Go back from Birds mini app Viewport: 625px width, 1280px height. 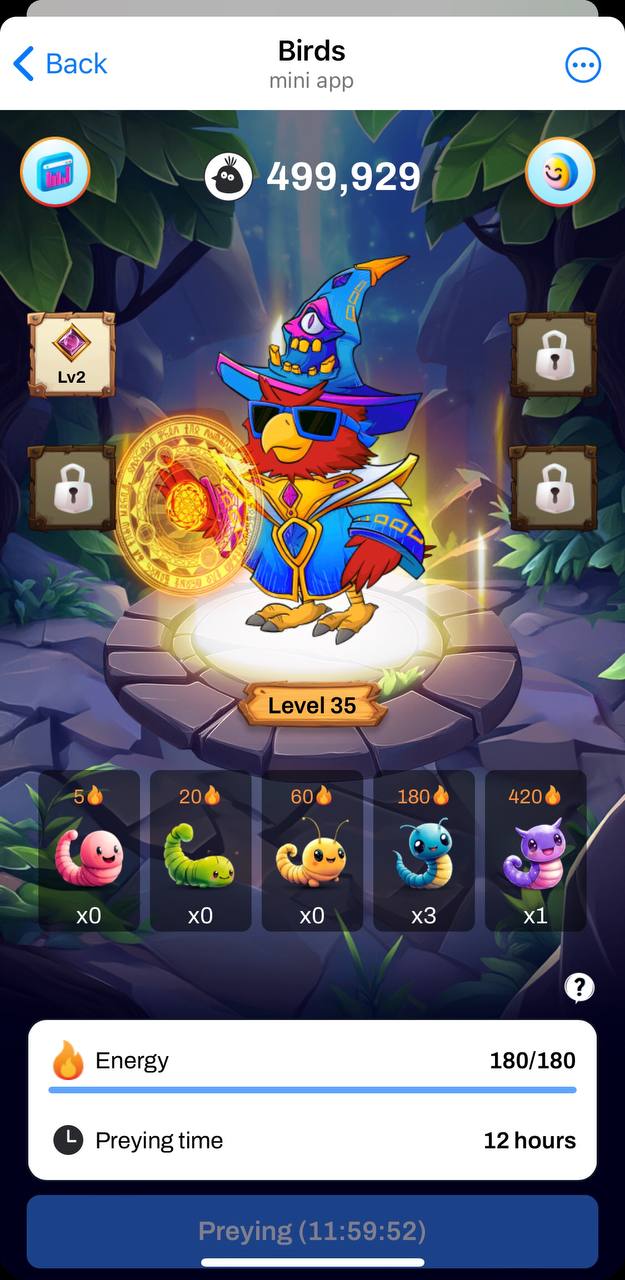tap(59, 64)
